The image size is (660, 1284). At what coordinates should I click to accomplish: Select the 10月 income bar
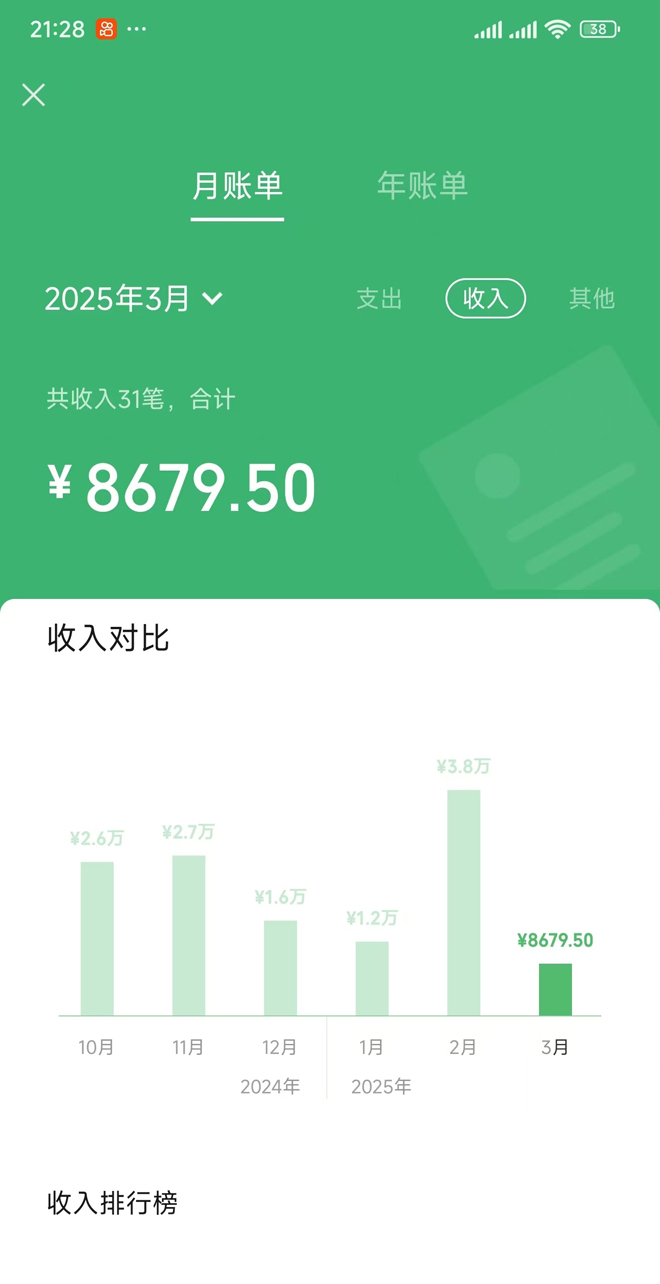(97, 938)
